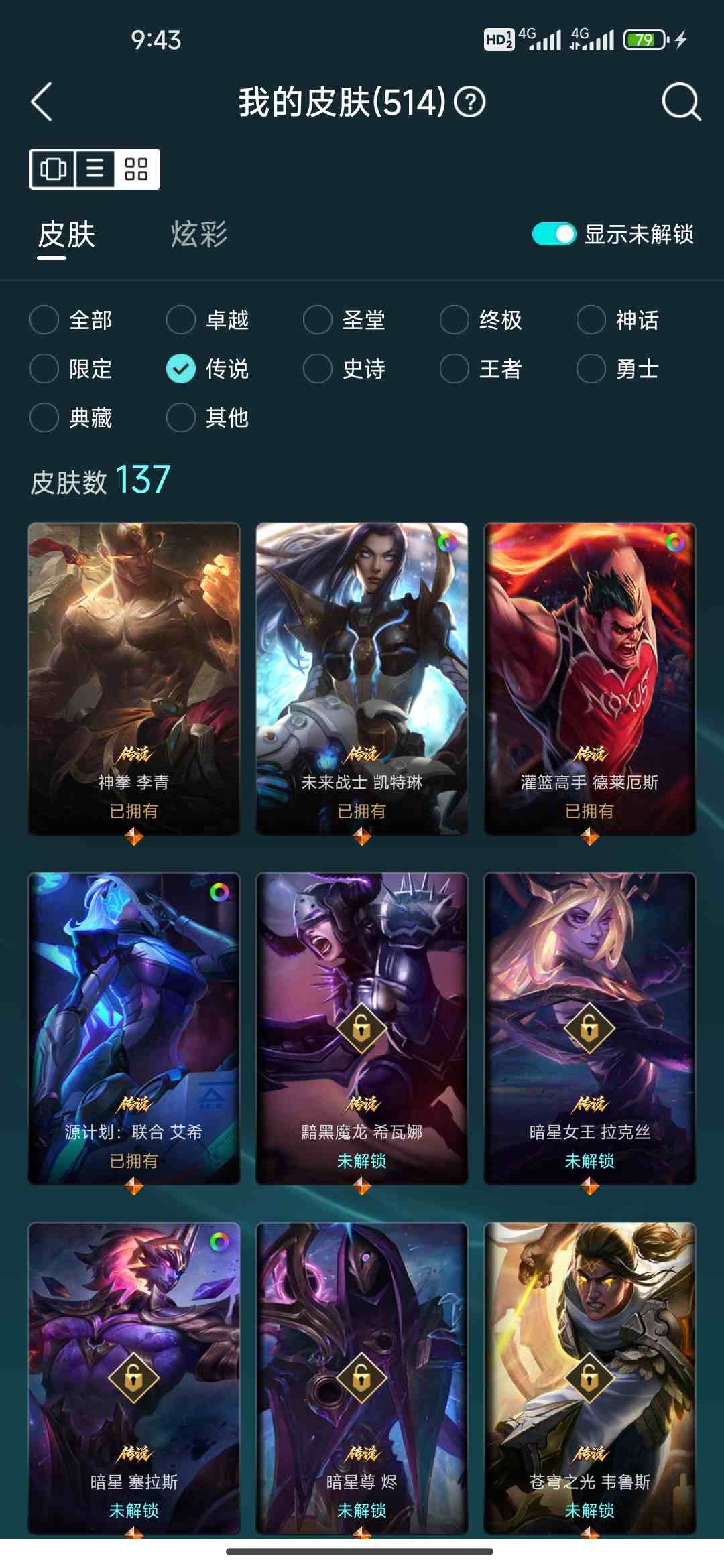Select the card view layout

[53, 169]
